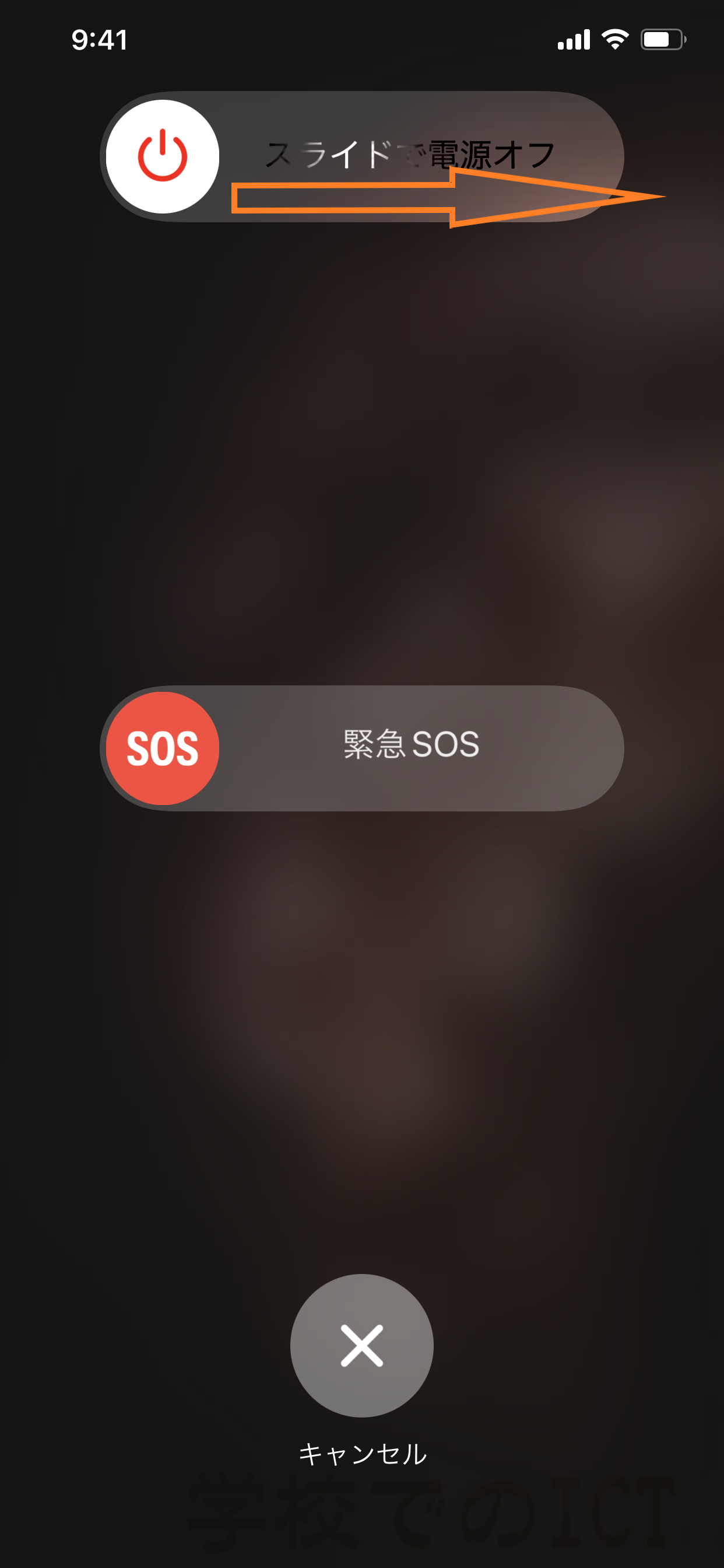The image size is (724, 1568).
Task: Tap the red SOS emergency knob
Action: tap(163, 748)
